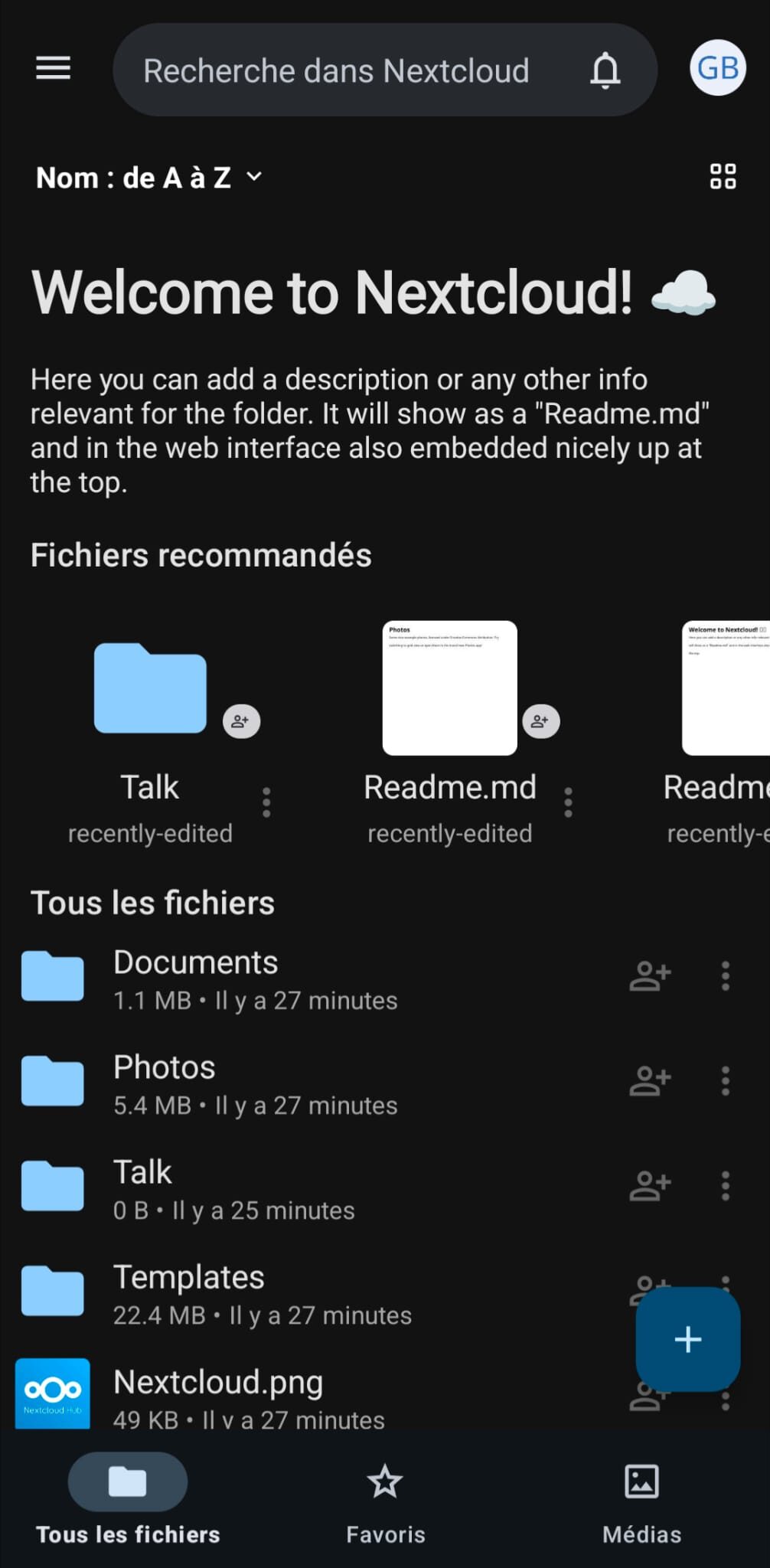Open the GB account avatar

coord(717,68)
